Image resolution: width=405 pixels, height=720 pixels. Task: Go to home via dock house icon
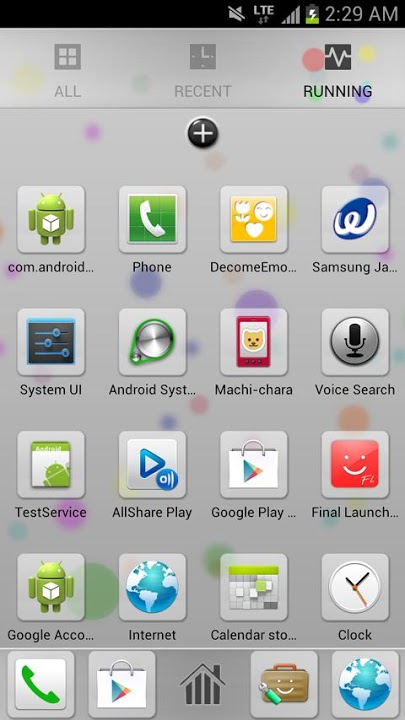[x=202, y=684]
